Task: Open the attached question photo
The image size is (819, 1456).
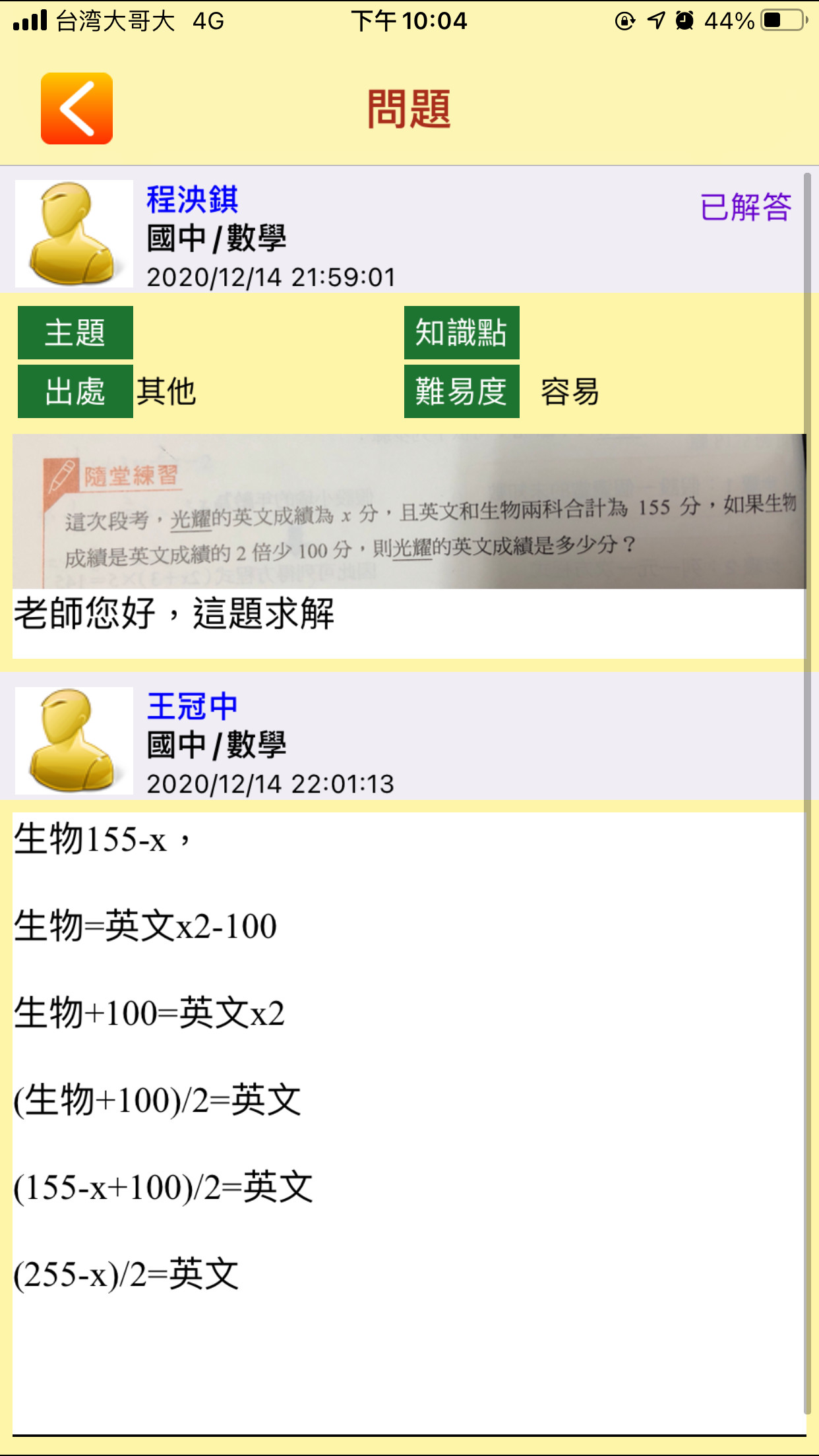Action: [409, 511]
